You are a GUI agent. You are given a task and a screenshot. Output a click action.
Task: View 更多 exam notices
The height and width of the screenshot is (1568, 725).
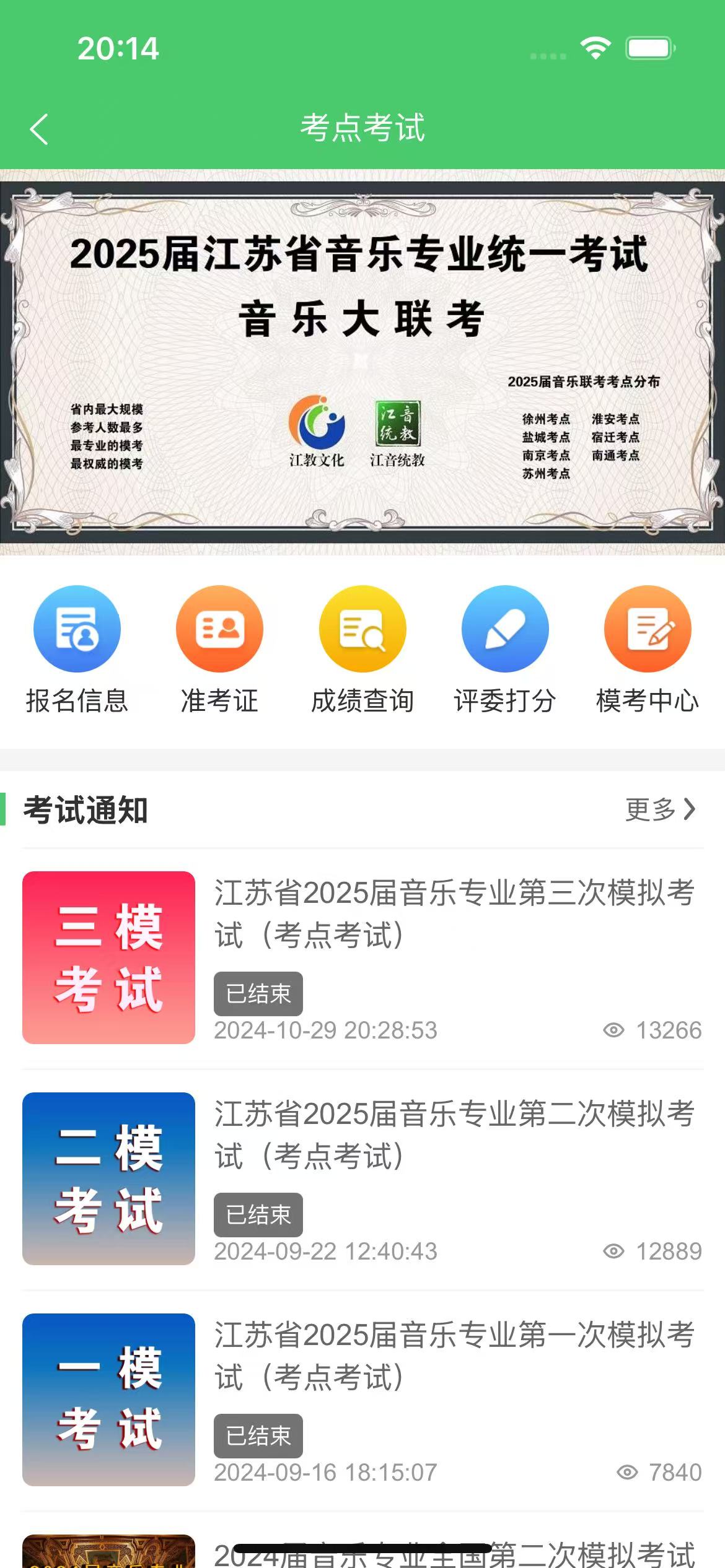[661, 809]
